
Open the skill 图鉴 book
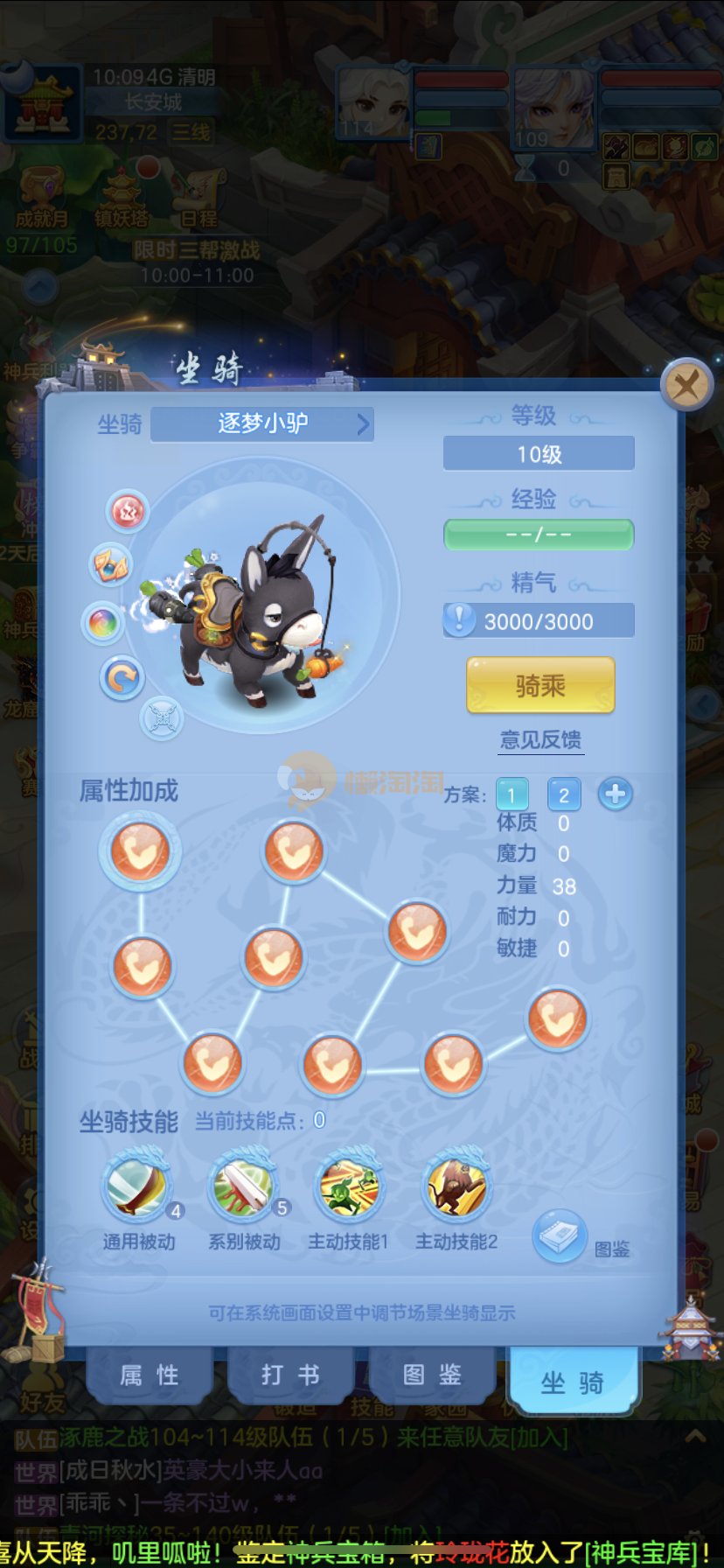[561, 1237]
